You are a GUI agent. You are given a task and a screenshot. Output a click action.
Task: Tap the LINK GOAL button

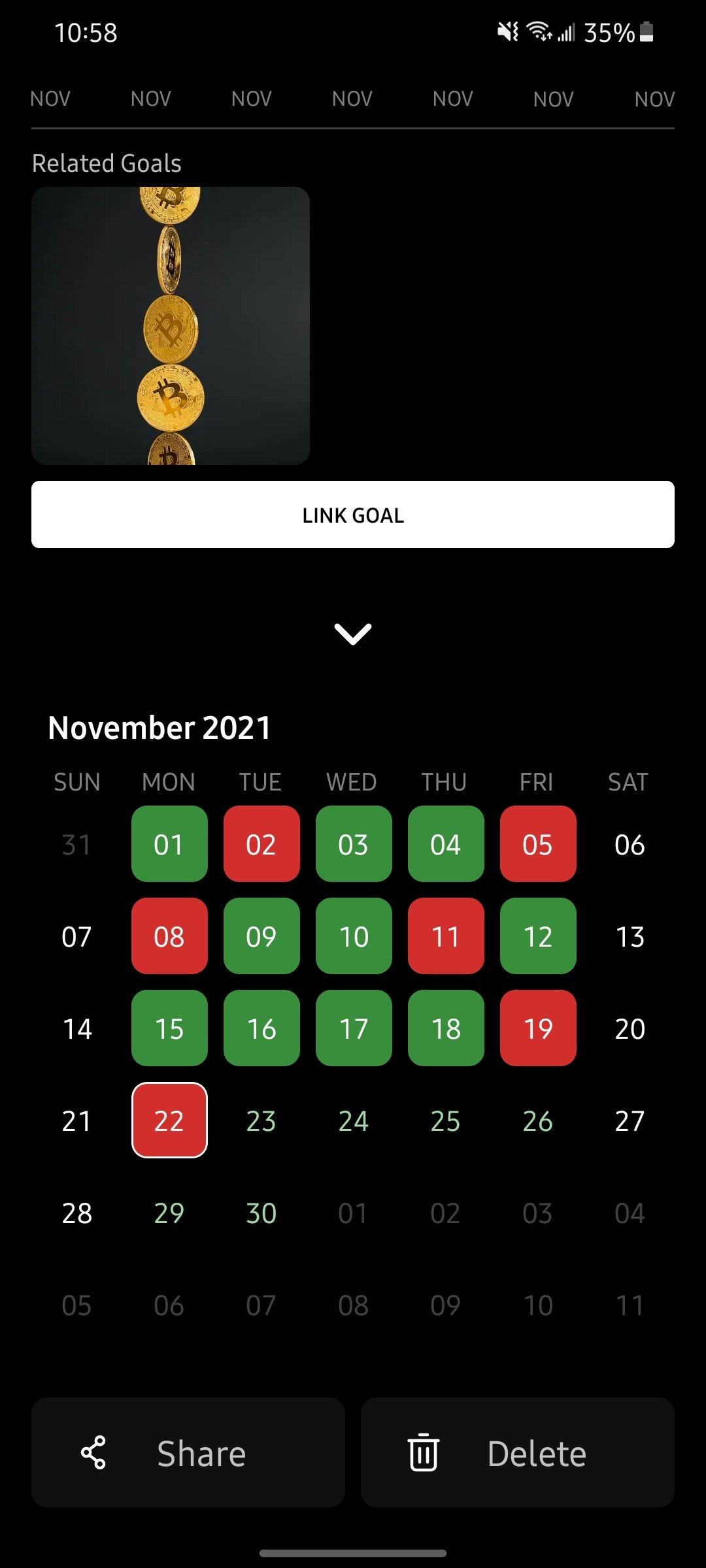pyautogui.click(x=353, y=515)
